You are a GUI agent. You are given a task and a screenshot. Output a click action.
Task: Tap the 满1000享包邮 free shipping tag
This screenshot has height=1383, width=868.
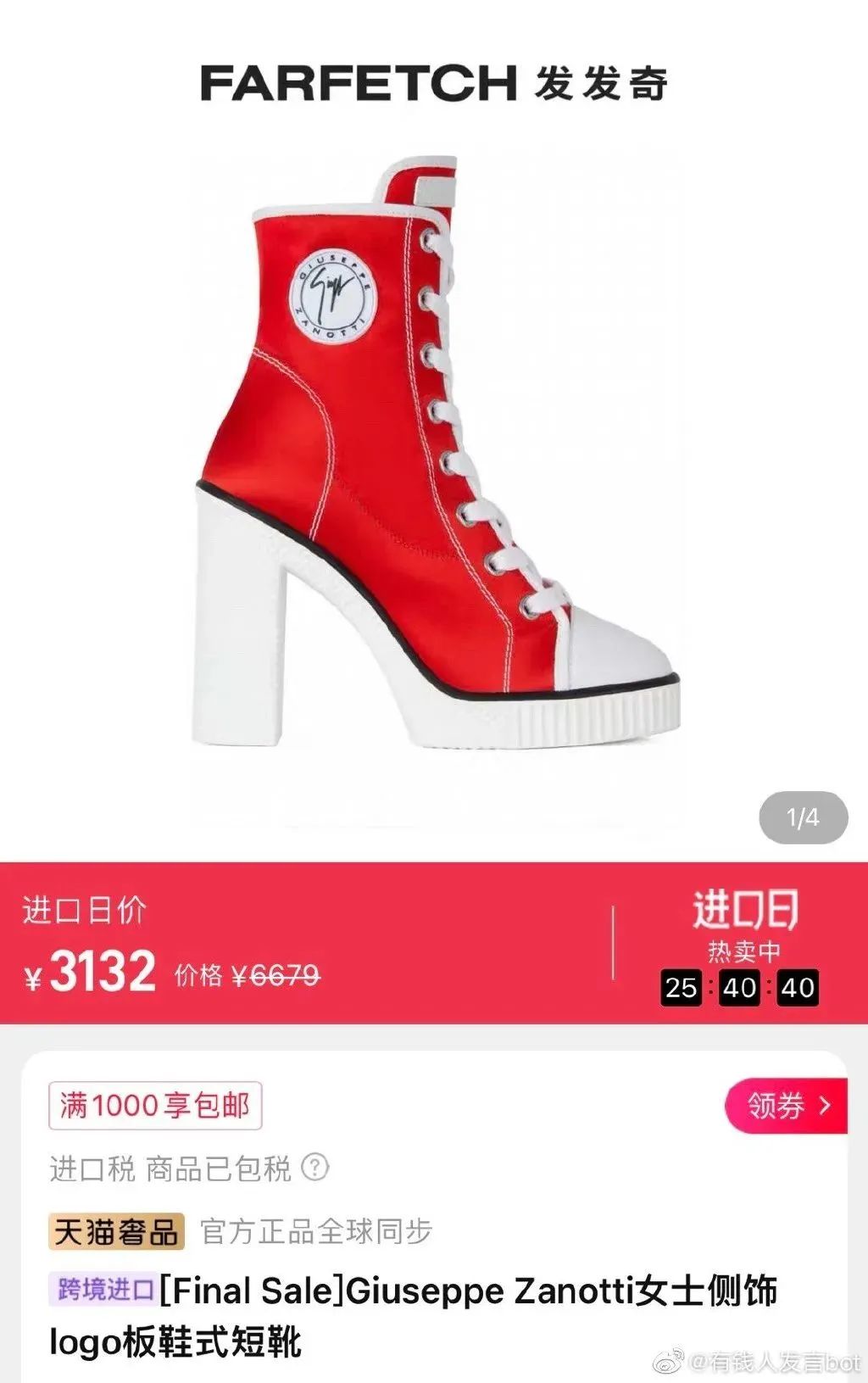click(x=155, y=1105)
